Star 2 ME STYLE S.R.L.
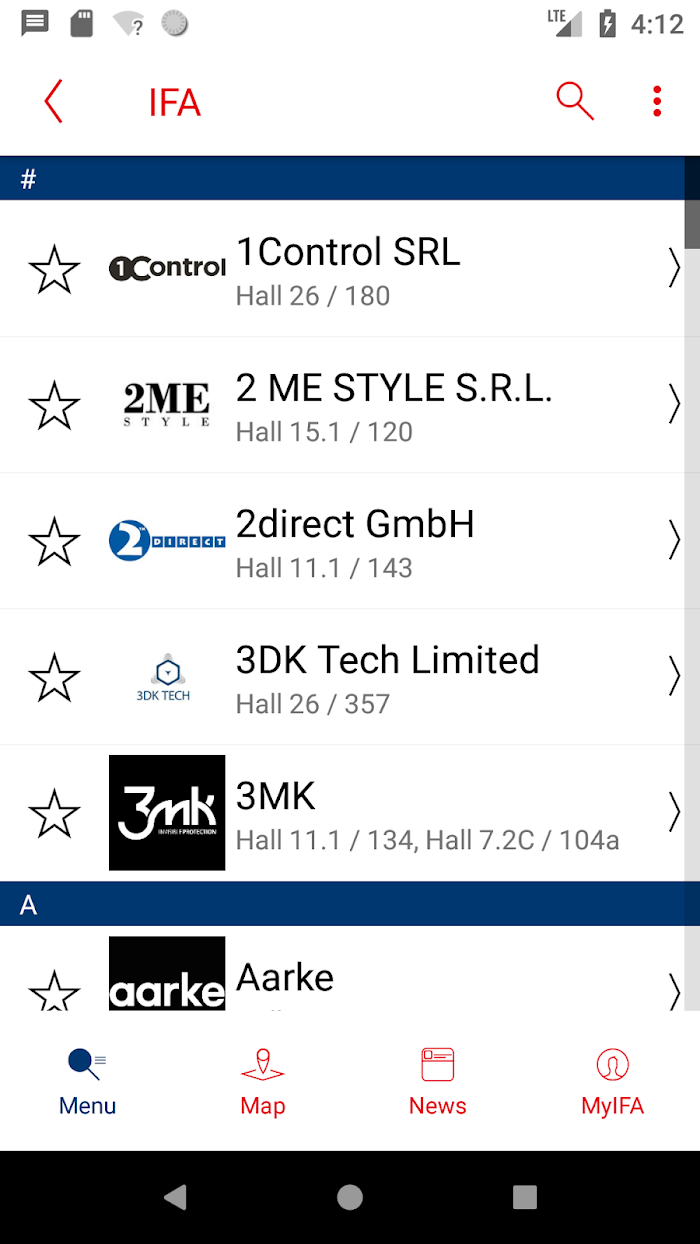Viewport: 700px width, 1244px height. [54, 406]
